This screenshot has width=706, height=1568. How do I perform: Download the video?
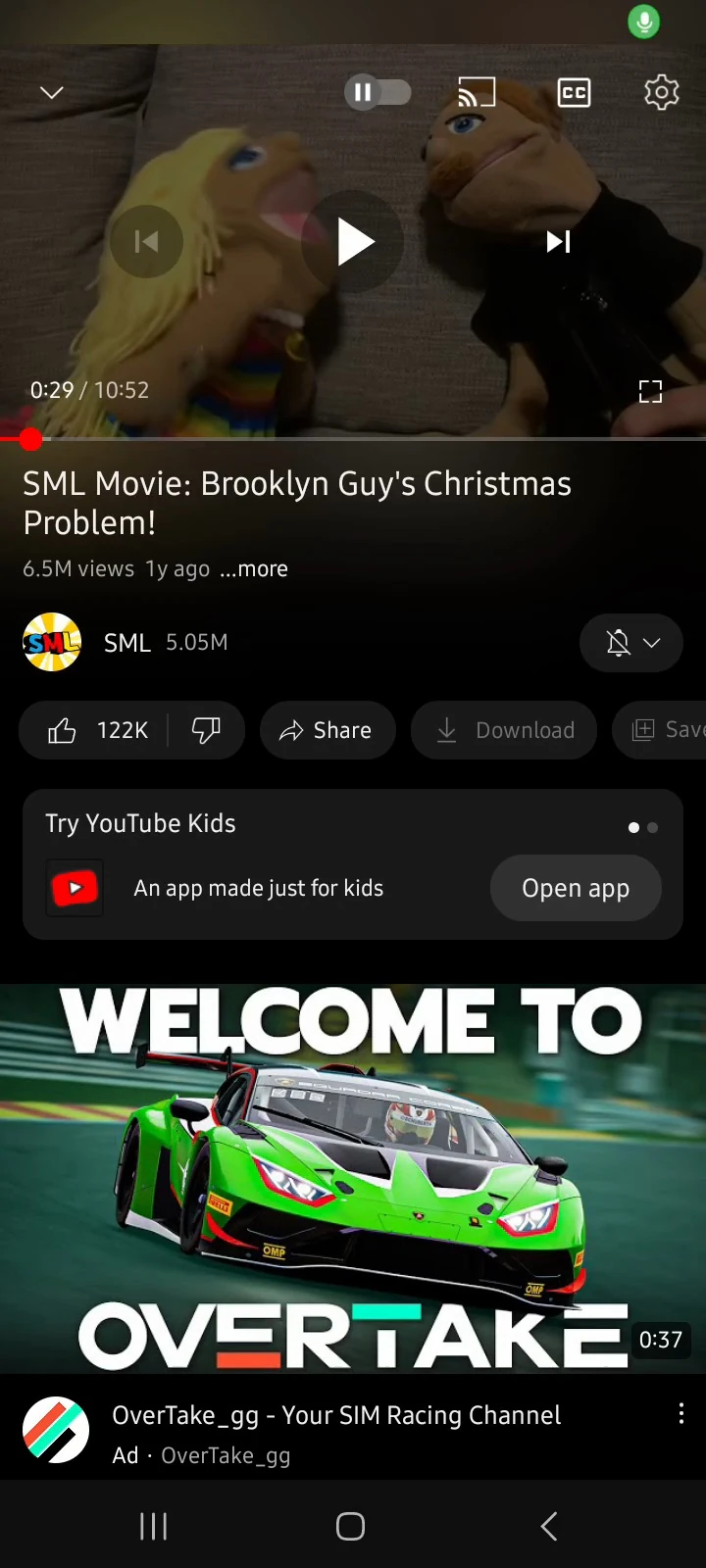[504, 730]
